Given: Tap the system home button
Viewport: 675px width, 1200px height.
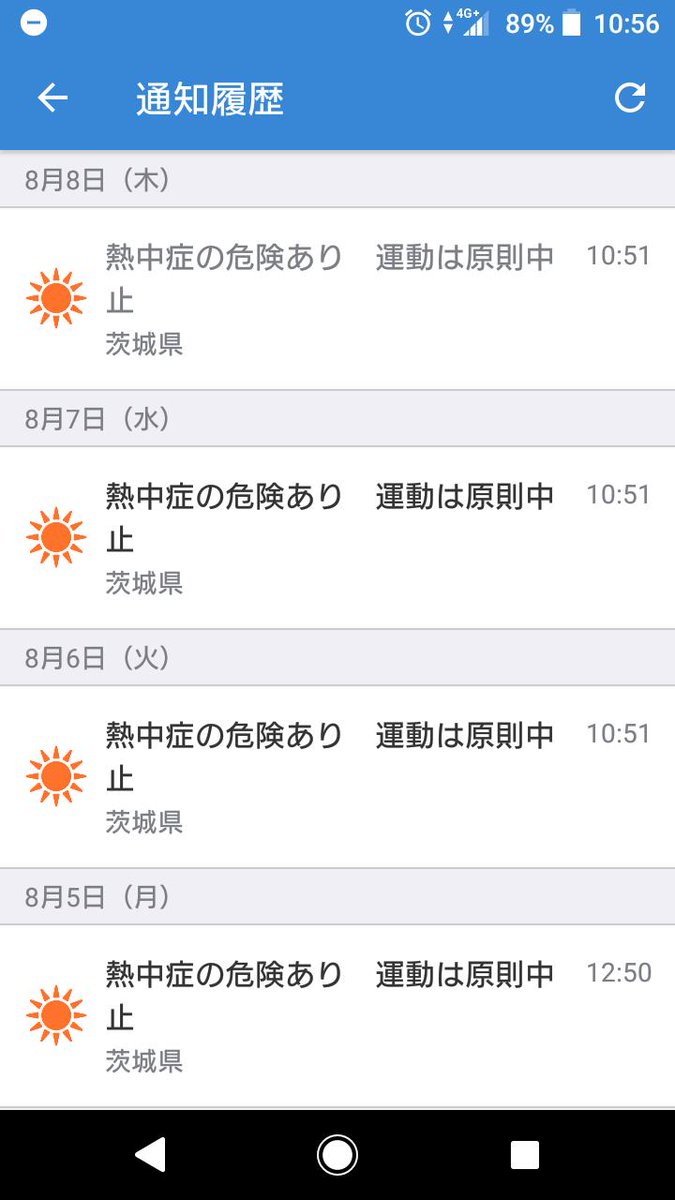Looking at the screenshot, I should click(337, 1155).
